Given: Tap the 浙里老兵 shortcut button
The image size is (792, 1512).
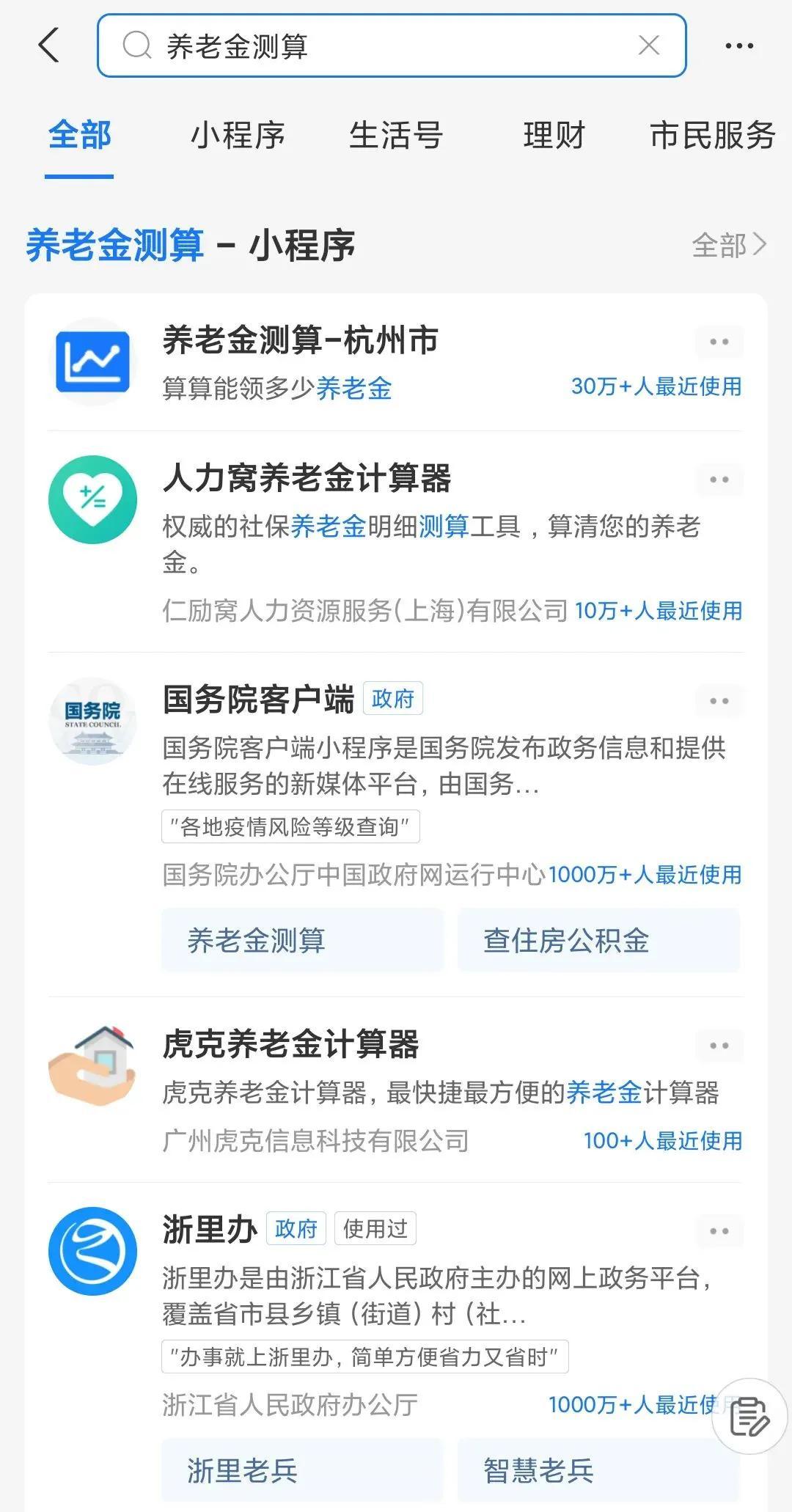Looking at the screenshot, I should coord(302,1469).
